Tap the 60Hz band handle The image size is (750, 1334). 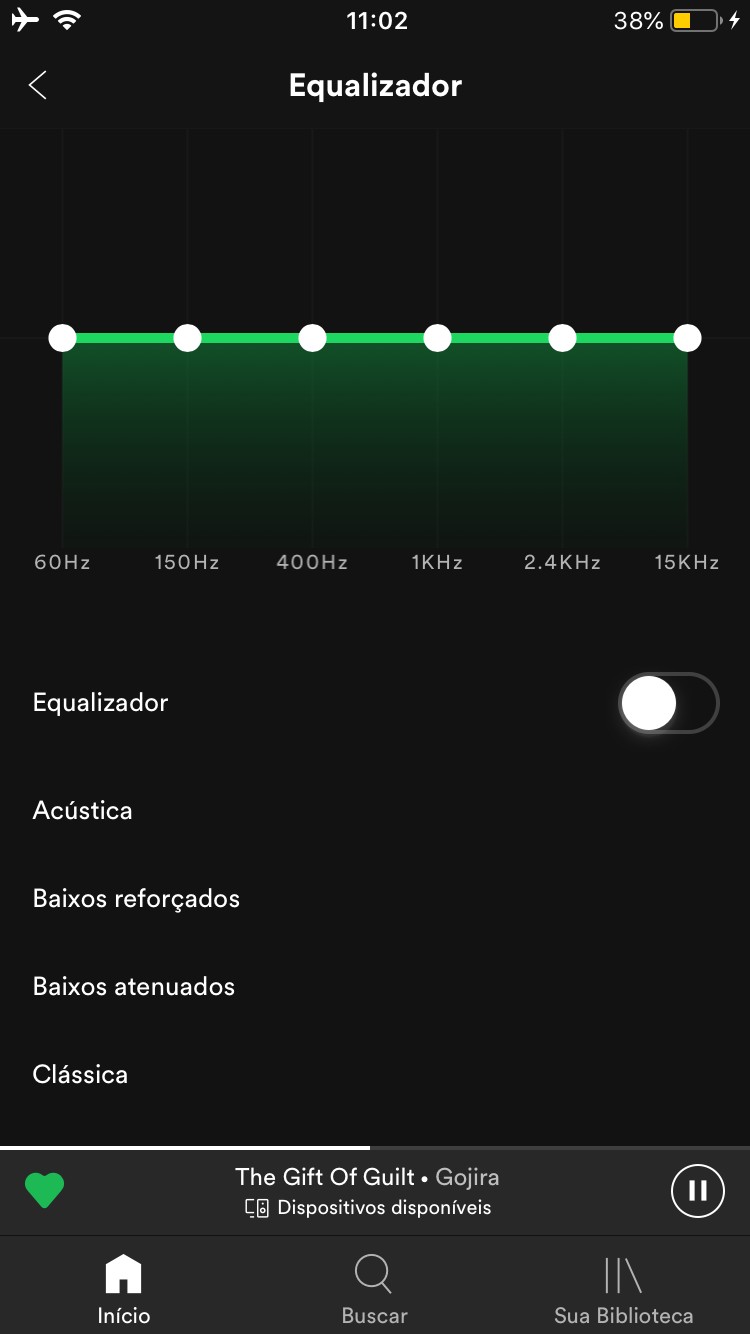click(63, 338)
